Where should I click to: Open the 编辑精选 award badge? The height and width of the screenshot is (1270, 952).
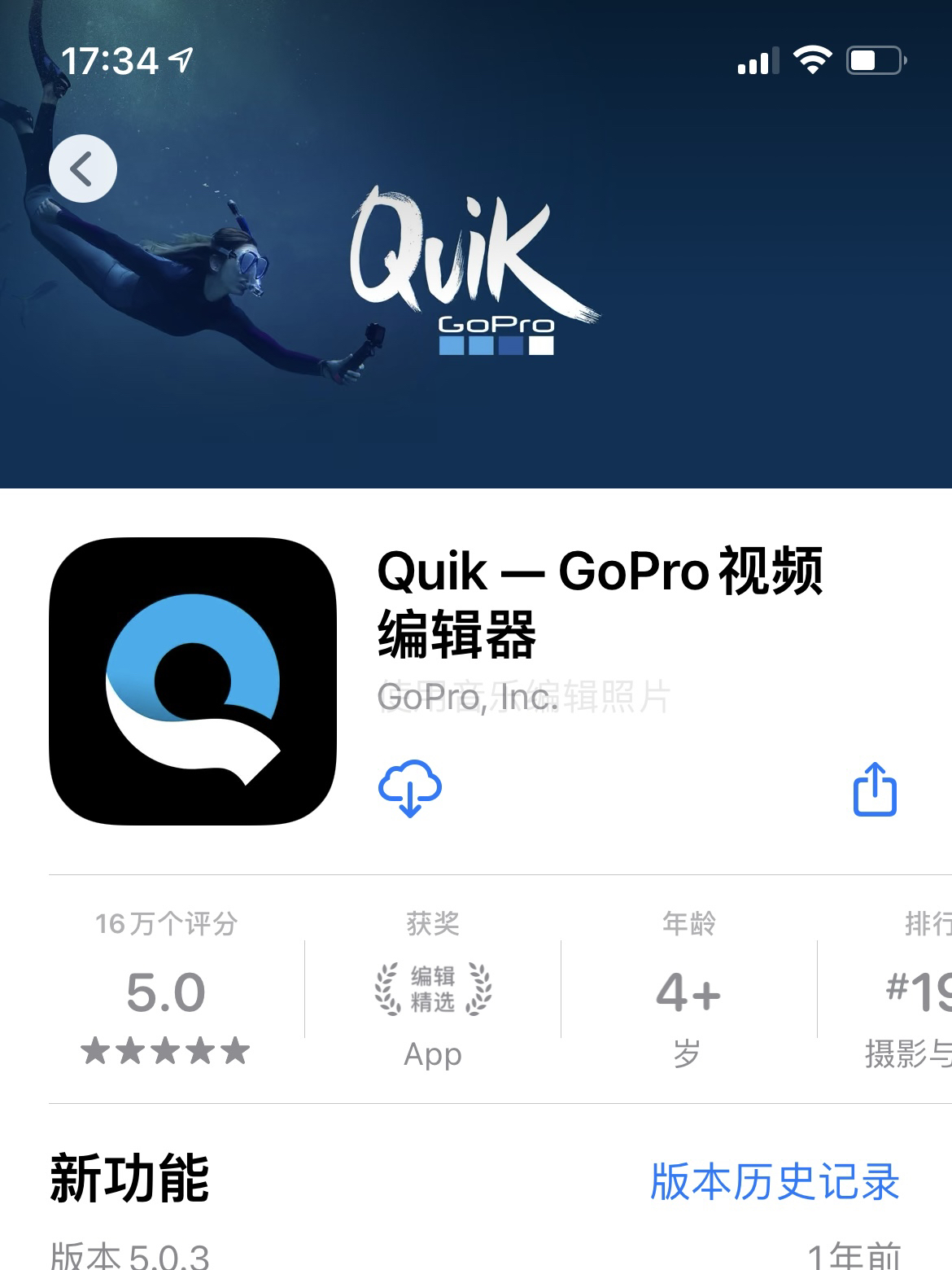pos(433,989)
